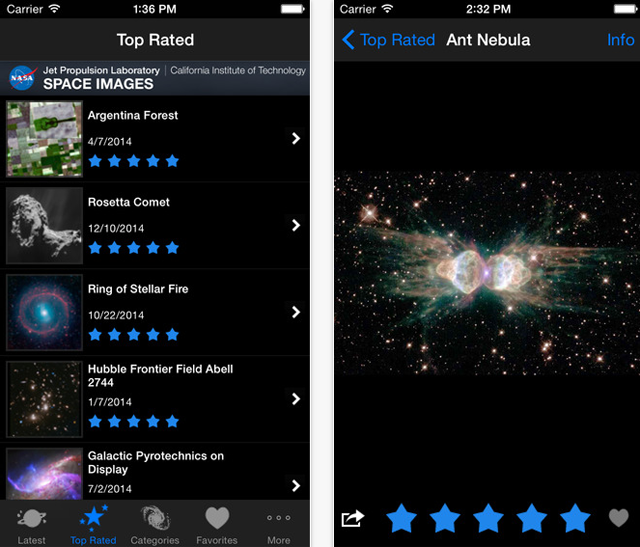Screen dimensions: 640x547
Task: Rate Ant Nebula one star using the first star
Action: tap(401, 518)
